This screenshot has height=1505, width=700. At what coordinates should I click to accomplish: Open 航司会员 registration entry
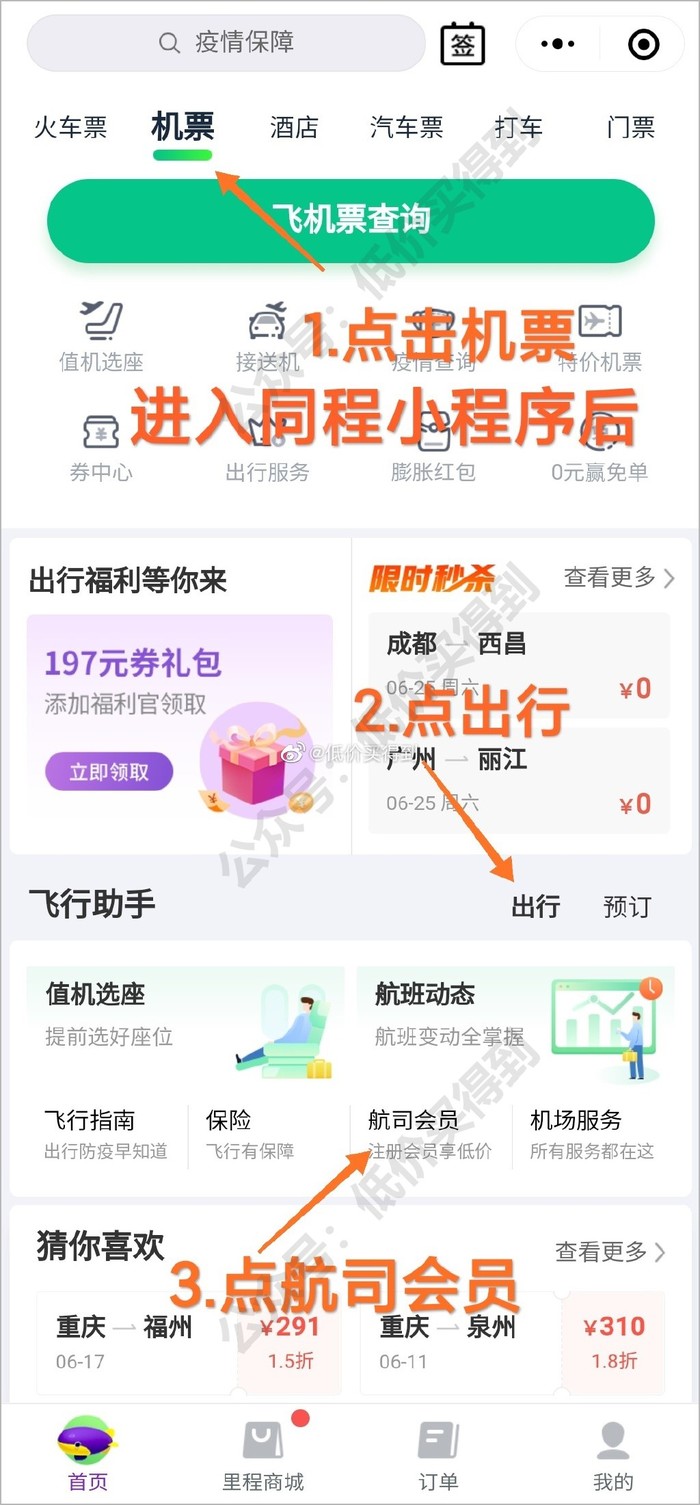pyautogui.click(x=429, y=1133)
